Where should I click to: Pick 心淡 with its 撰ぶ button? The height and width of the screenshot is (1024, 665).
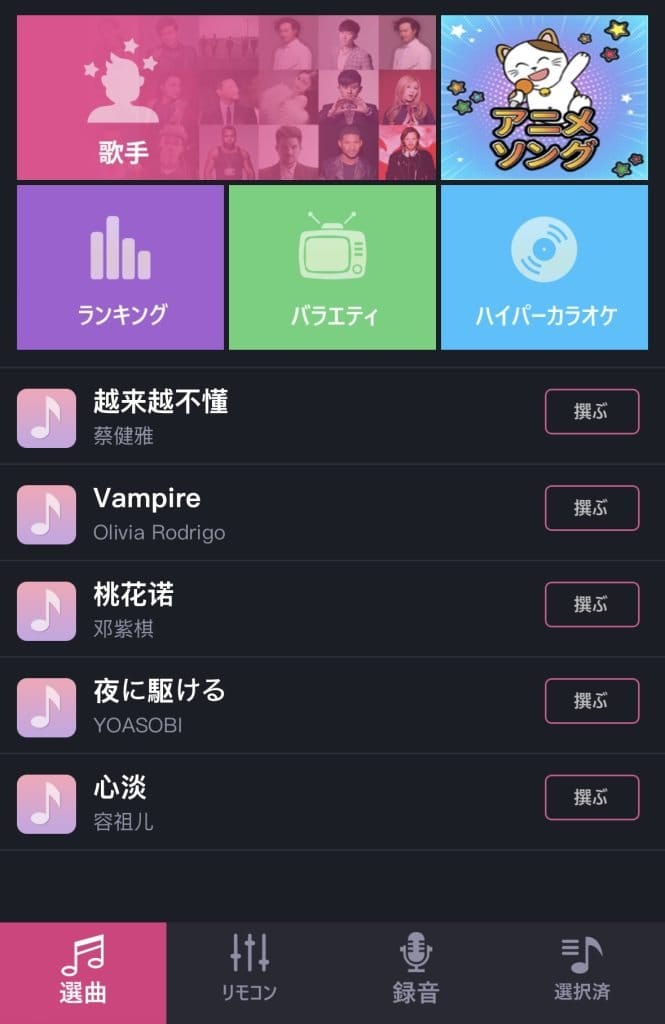(x=591, y=797)
